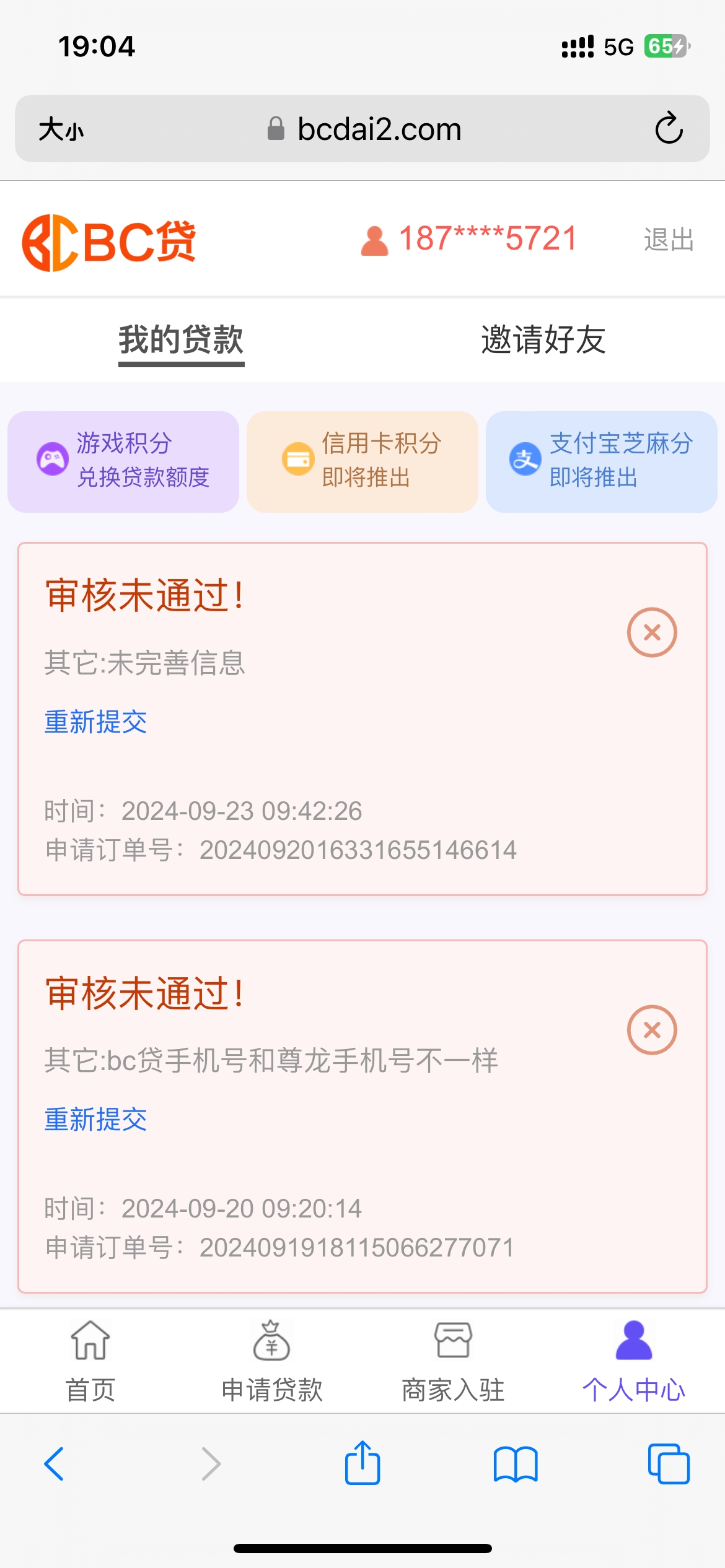Open the 信用卡积分 card

(x=362, y=461)
